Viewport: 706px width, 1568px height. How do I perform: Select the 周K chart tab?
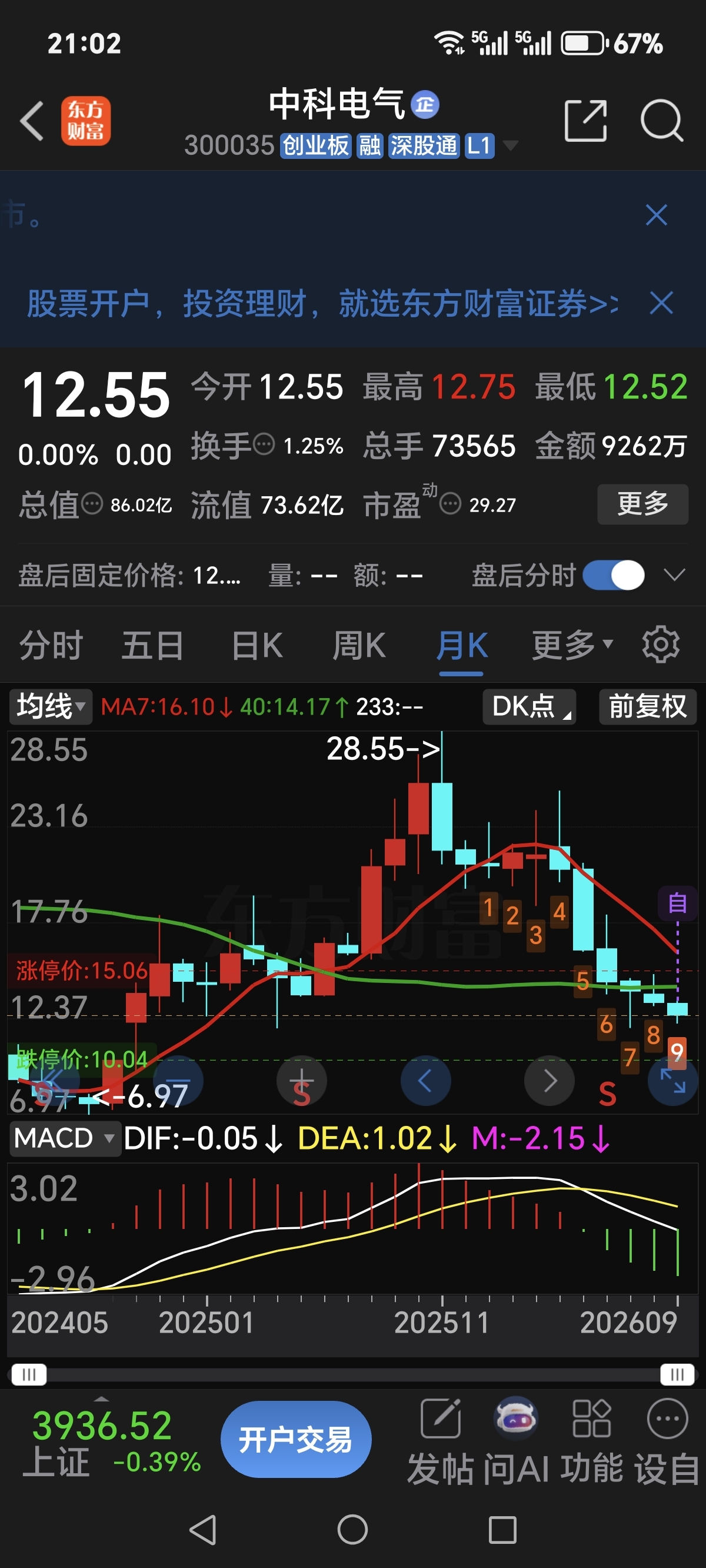tap(359, 645)
